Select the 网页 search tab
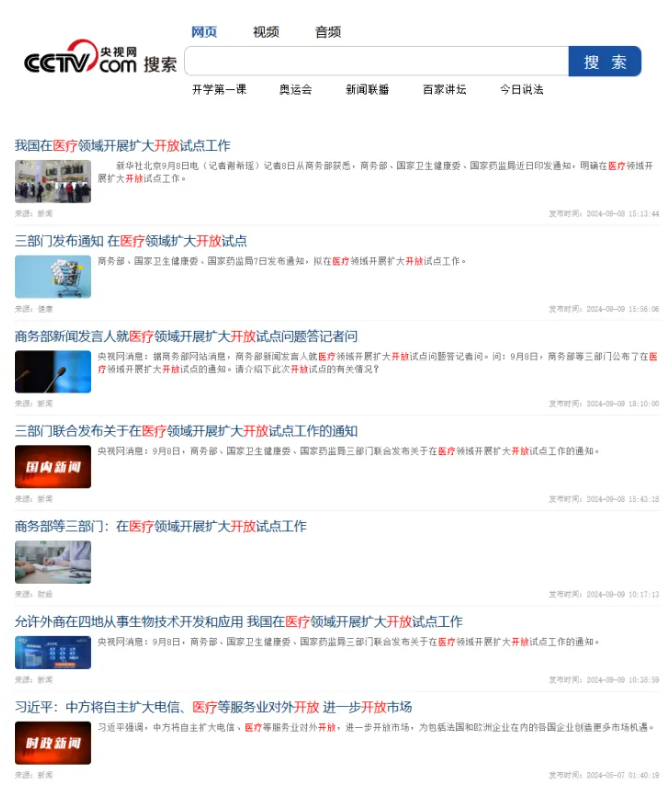Screen dimensions: 672x795 pyautogui.click(x=204, y=32)
